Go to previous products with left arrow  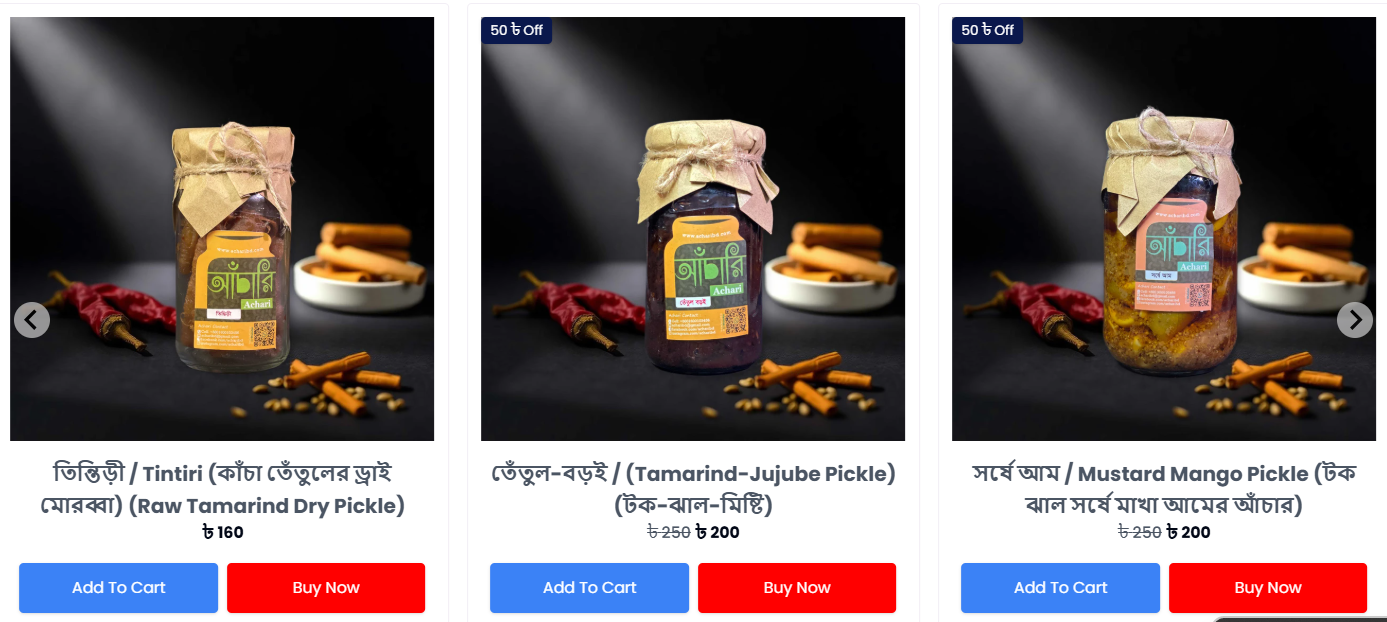tap(32, 320)
